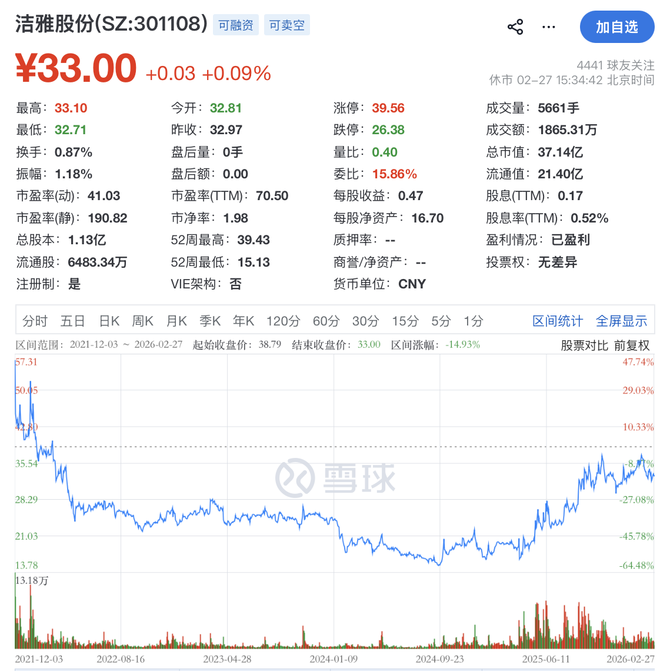This screenshot has width=660, height=671.
Task: Switch chart to 五日 view
Action: click(x=72, y=321)
